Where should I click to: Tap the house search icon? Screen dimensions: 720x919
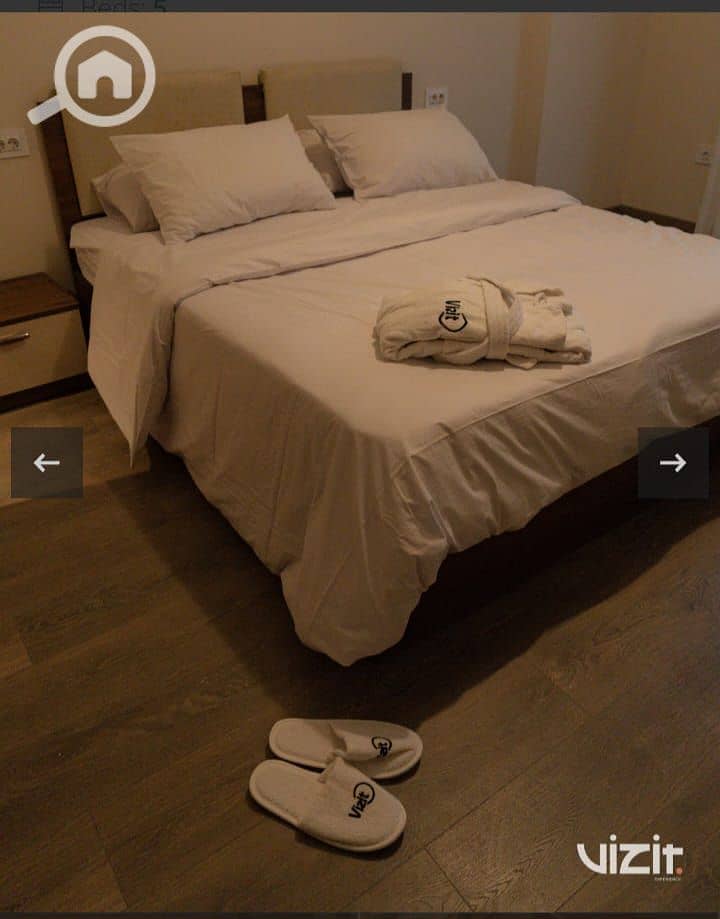point(102,76)
